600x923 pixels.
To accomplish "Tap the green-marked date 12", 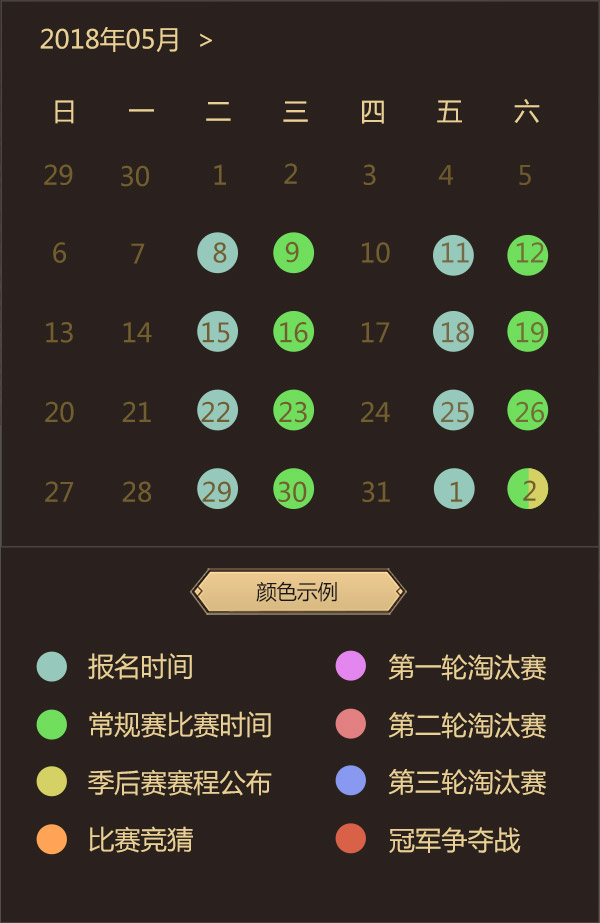I will (x=528, y=254).
